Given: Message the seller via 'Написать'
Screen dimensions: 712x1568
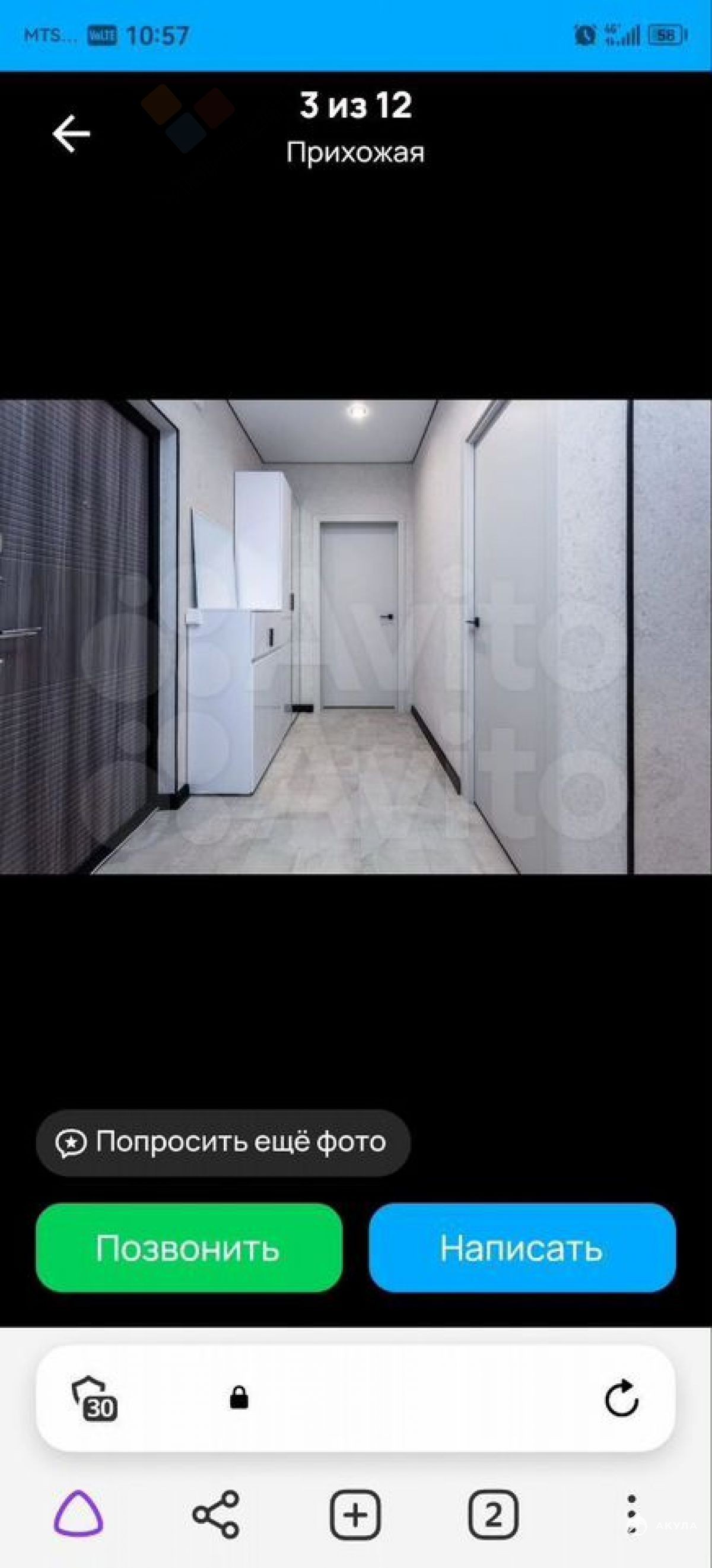Looking at the screenshot, I should 522,1247.
